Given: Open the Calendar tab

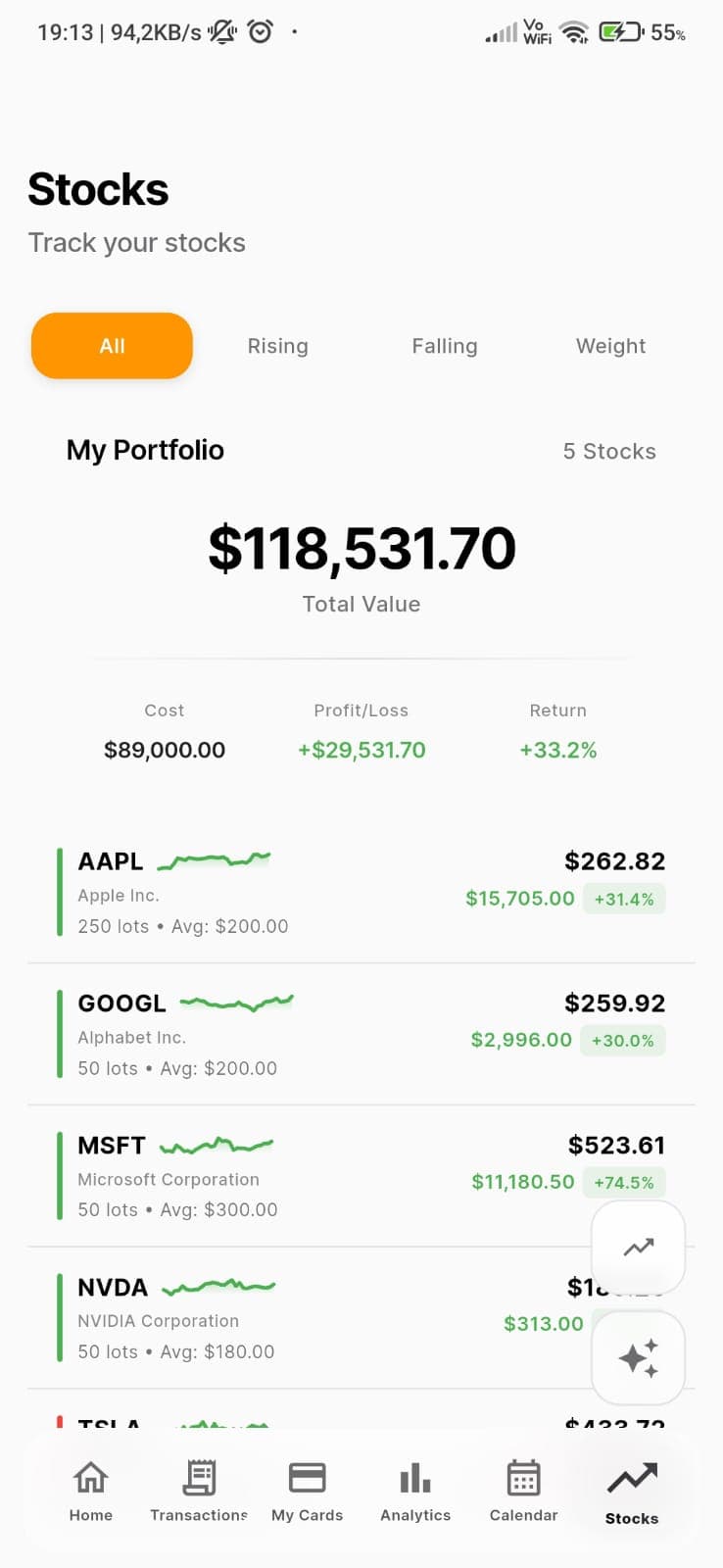Looking at the screenshot, I should coord(523,1491).
